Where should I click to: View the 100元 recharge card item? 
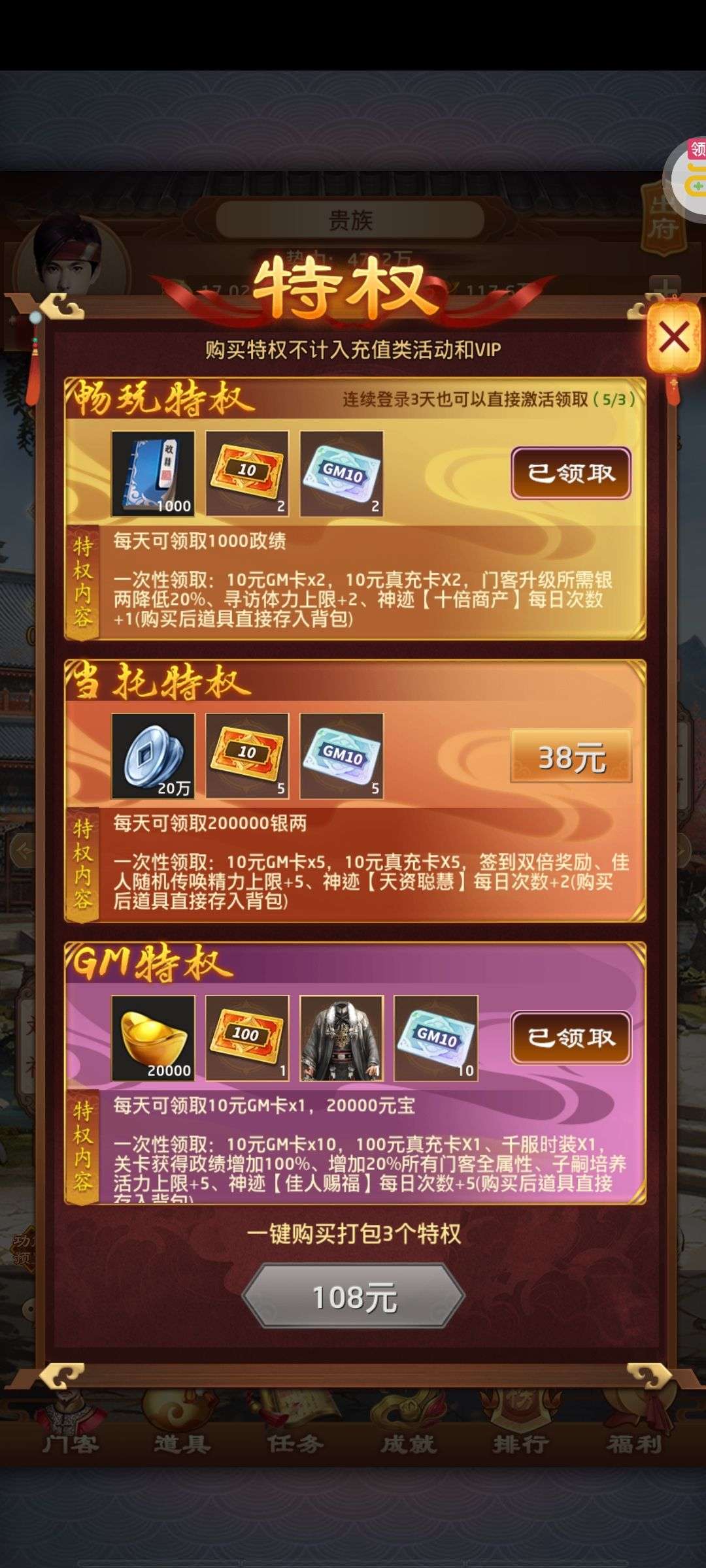coord(247,1038)
